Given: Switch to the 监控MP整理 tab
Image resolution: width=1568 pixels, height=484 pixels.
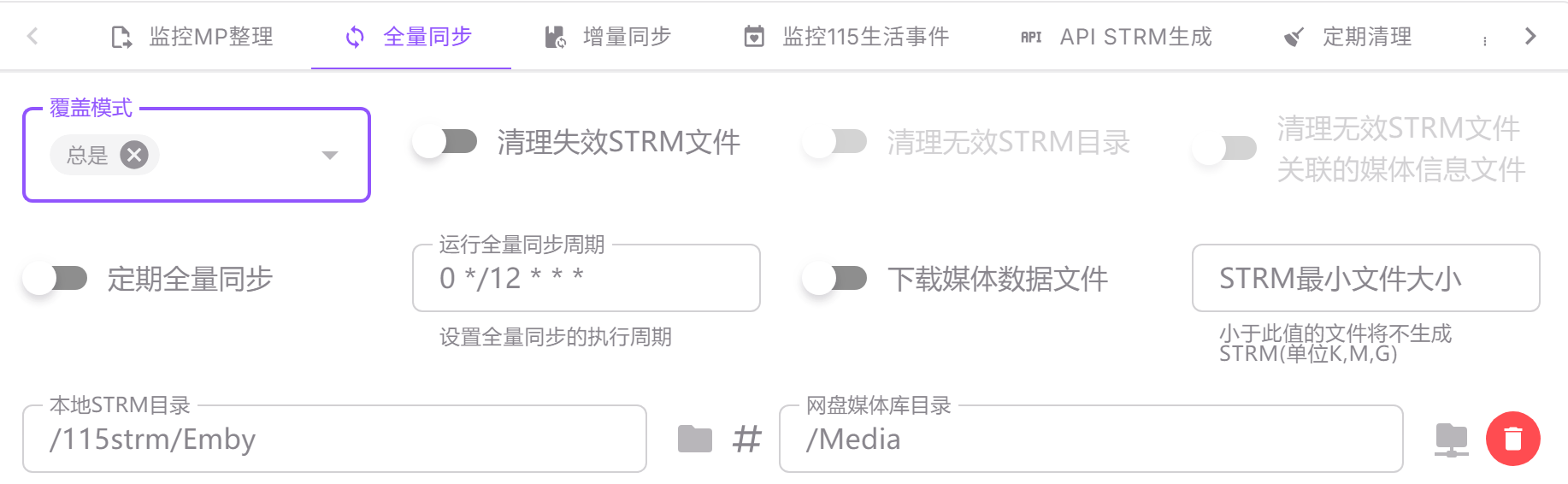Looking at the screenshot, I should [192, 37].
